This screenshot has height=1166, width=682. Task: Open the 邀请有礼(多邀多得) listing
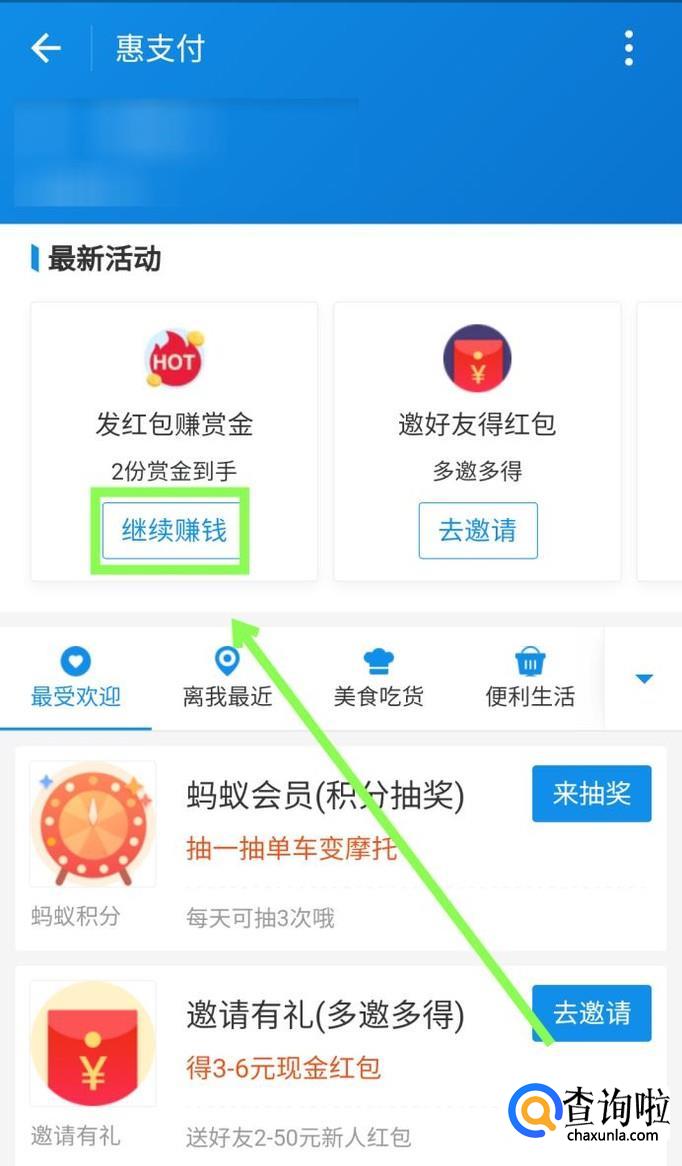325,1016
